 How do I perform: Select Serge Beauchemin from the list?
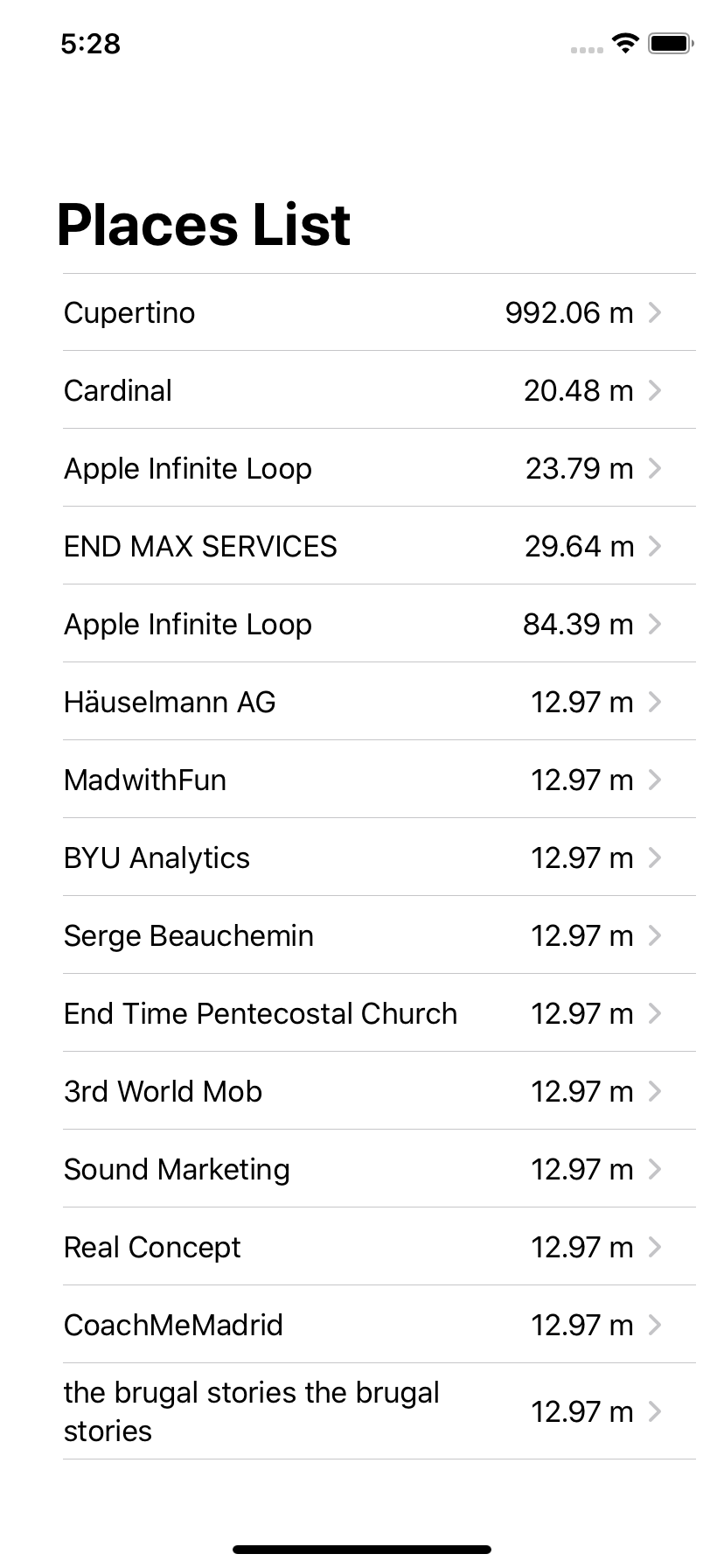coord(362,935)
